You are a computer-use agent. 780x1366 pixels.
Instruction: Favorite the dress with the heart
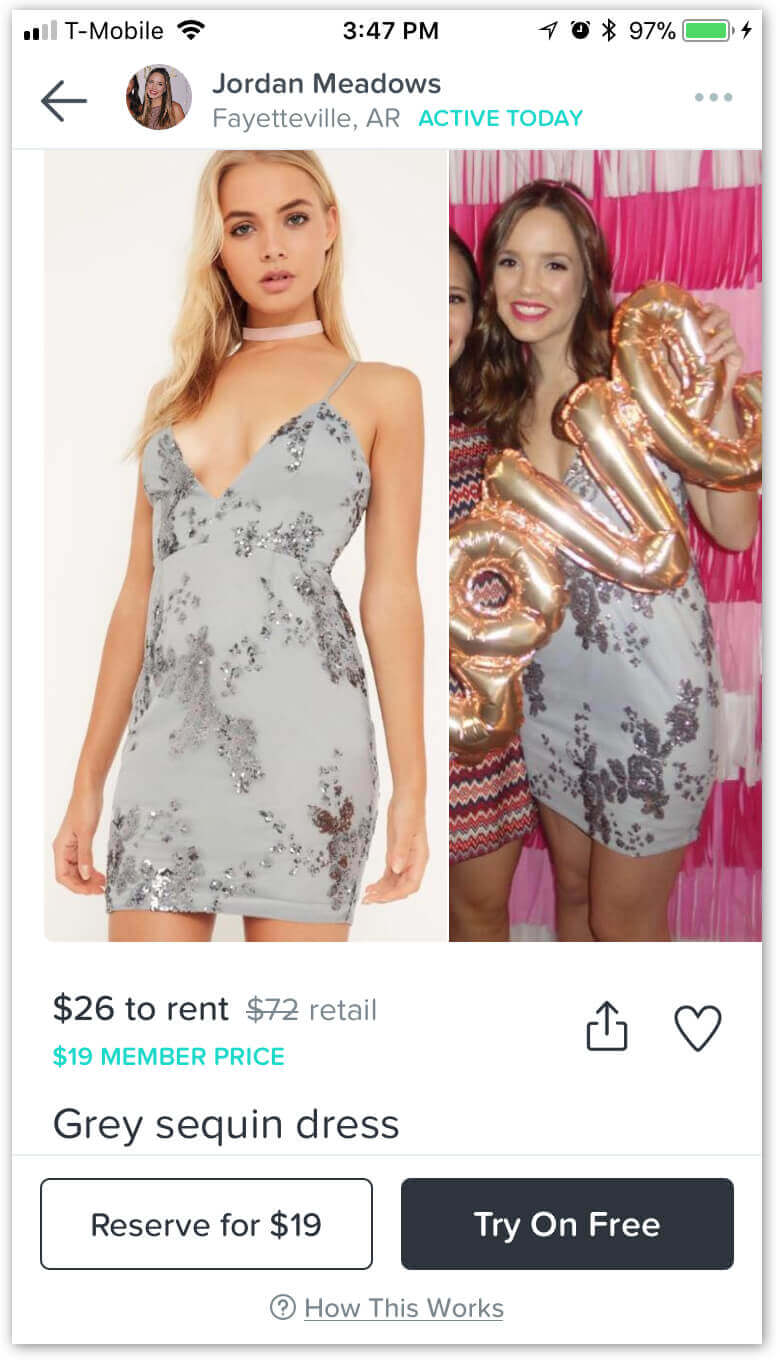697,1027
